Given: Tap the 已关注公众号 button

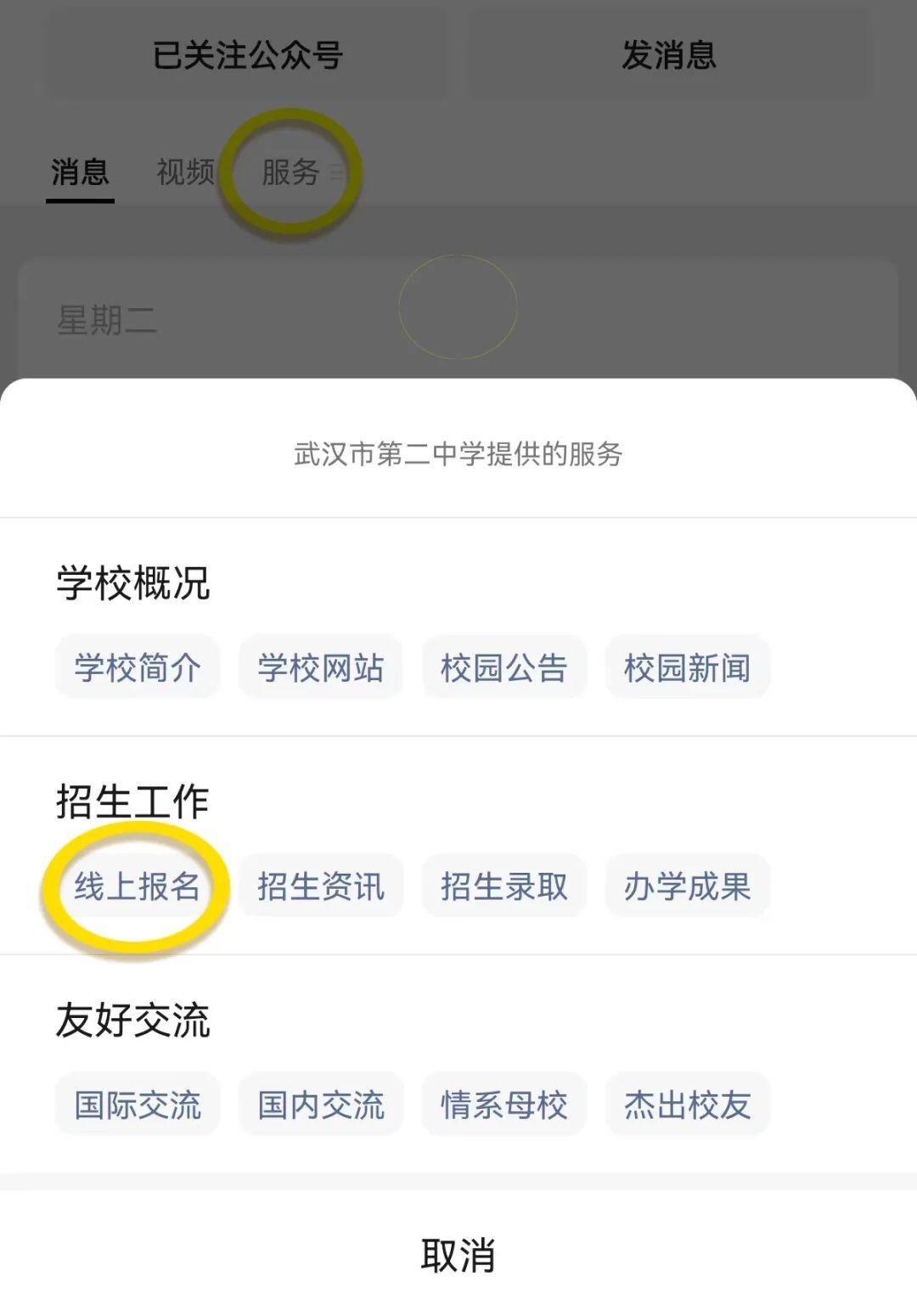Looking at the screenshot, I should (x=247, y=55).
